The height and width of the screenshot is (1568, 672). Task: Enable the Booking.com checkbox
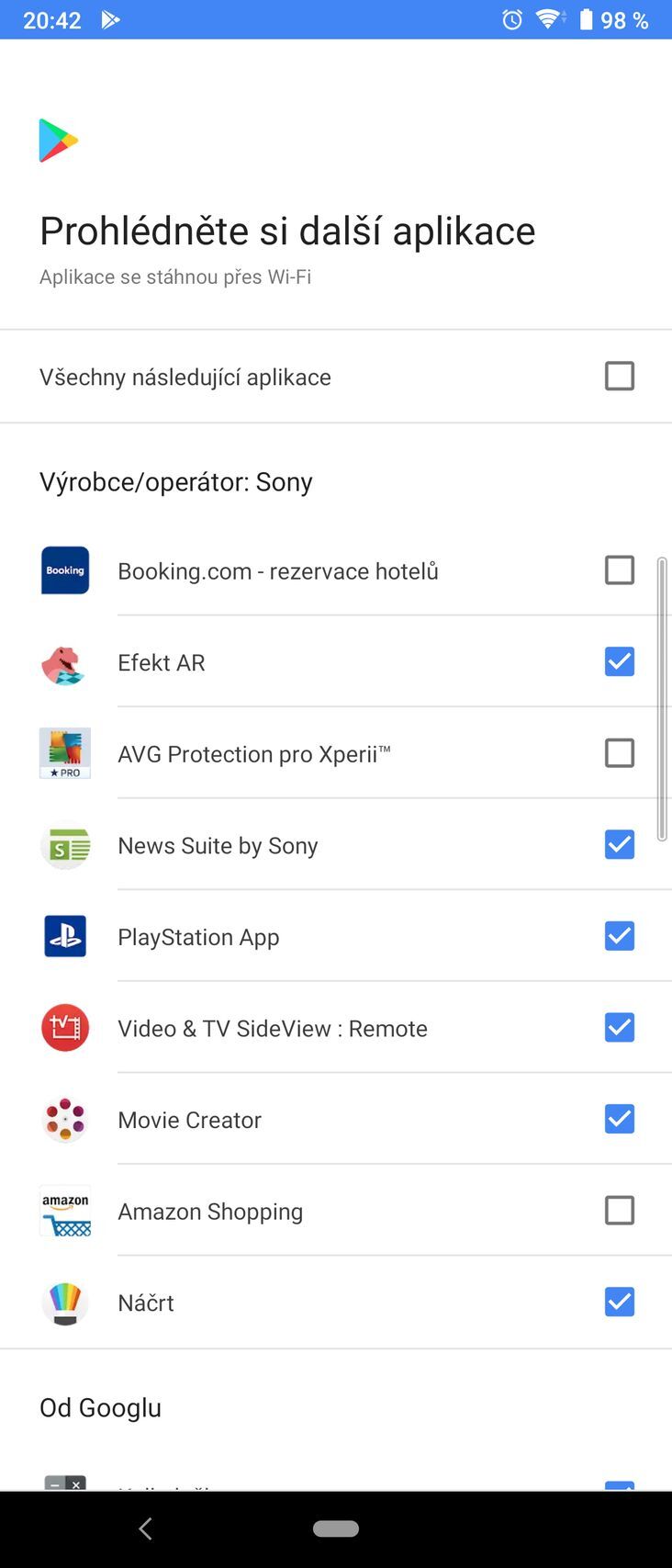click(x=621, y=570)
